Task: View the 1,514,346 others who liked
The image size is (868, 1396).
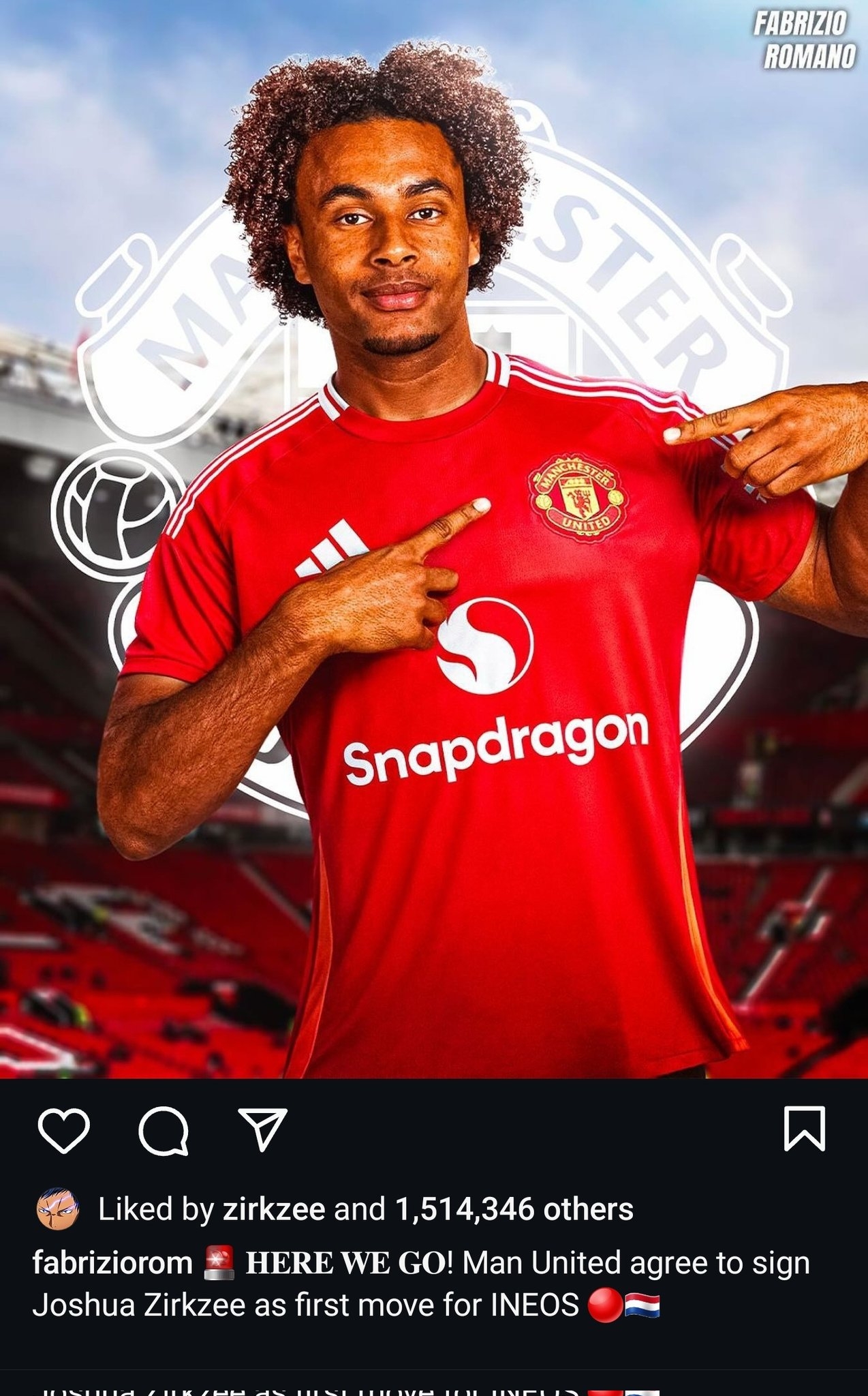Action: [x=514, y=1209]
